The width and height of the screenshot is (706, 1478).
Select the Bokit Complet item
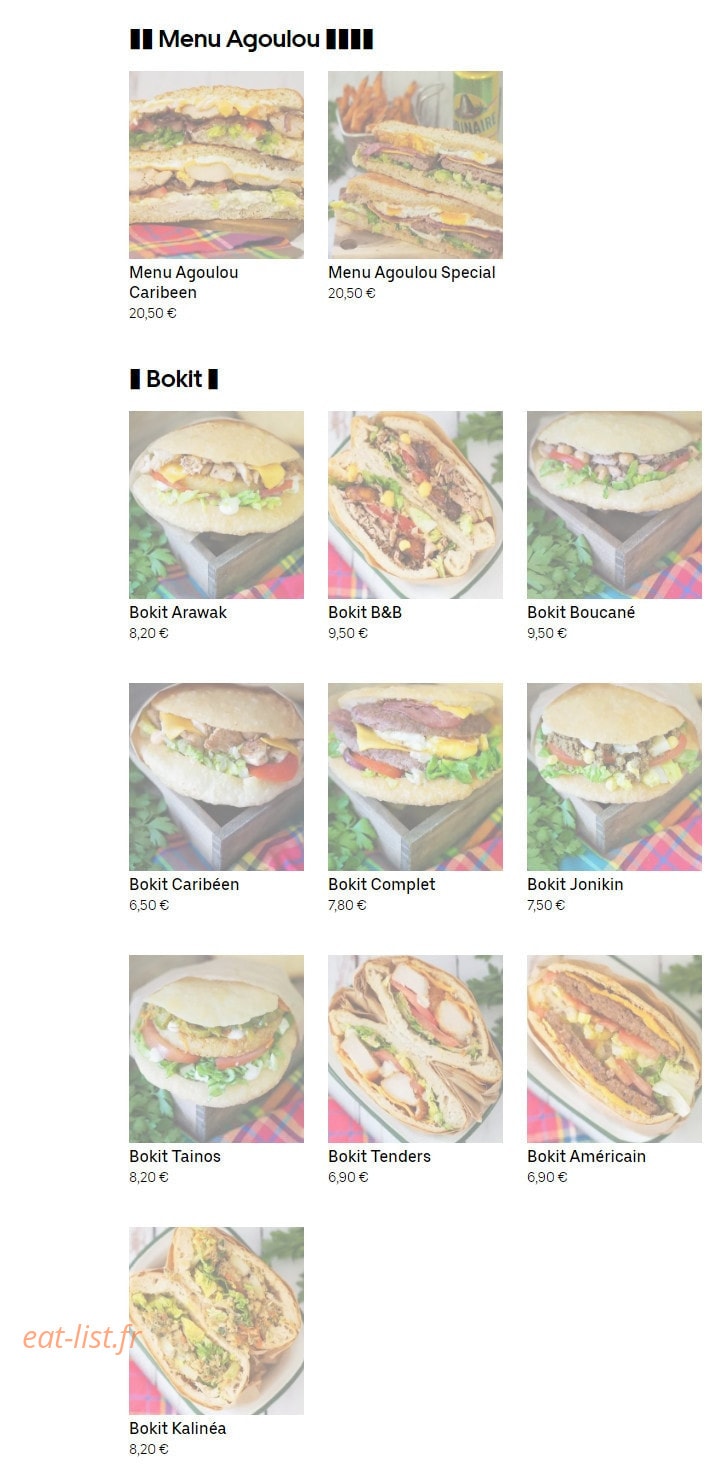point(415,798)
